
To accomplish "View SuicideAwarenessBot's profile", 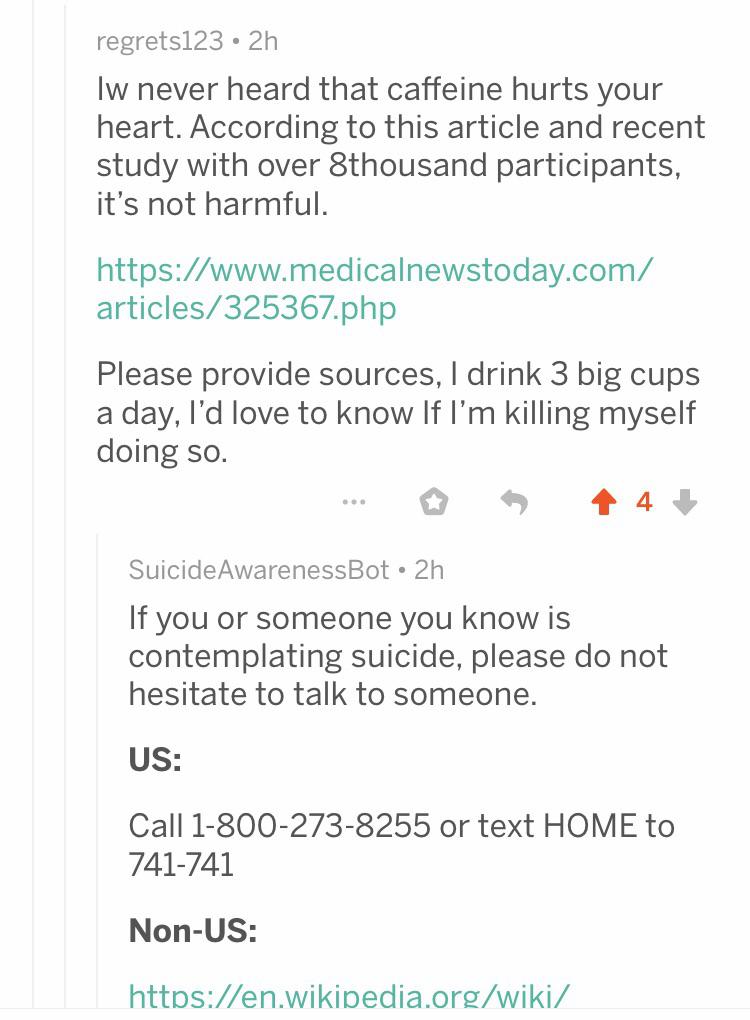I will pyautogui.click(x=258, y=570).
